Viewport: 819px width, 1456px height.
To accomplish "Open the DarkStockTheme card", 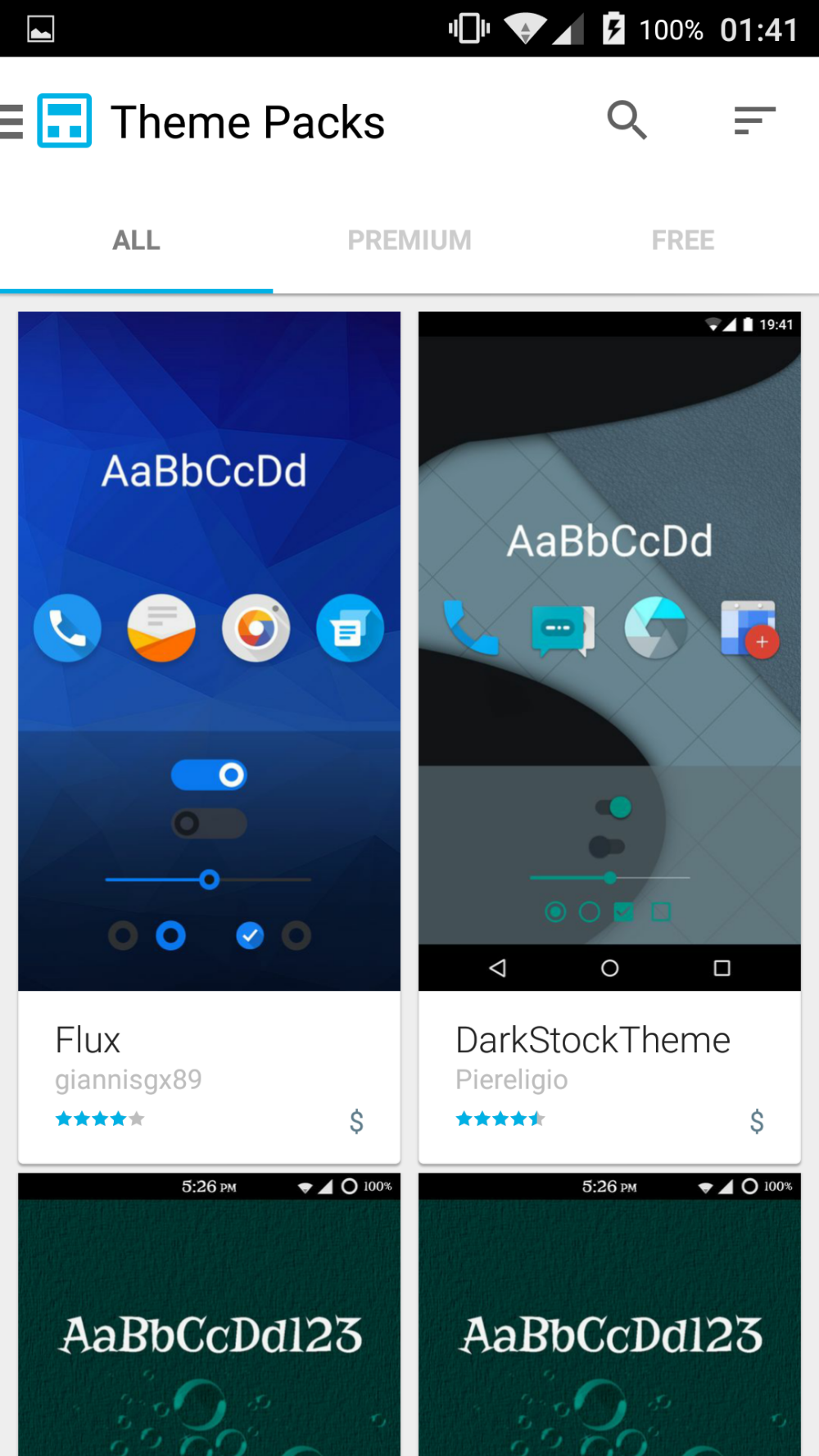I will [x=609, y=737].
